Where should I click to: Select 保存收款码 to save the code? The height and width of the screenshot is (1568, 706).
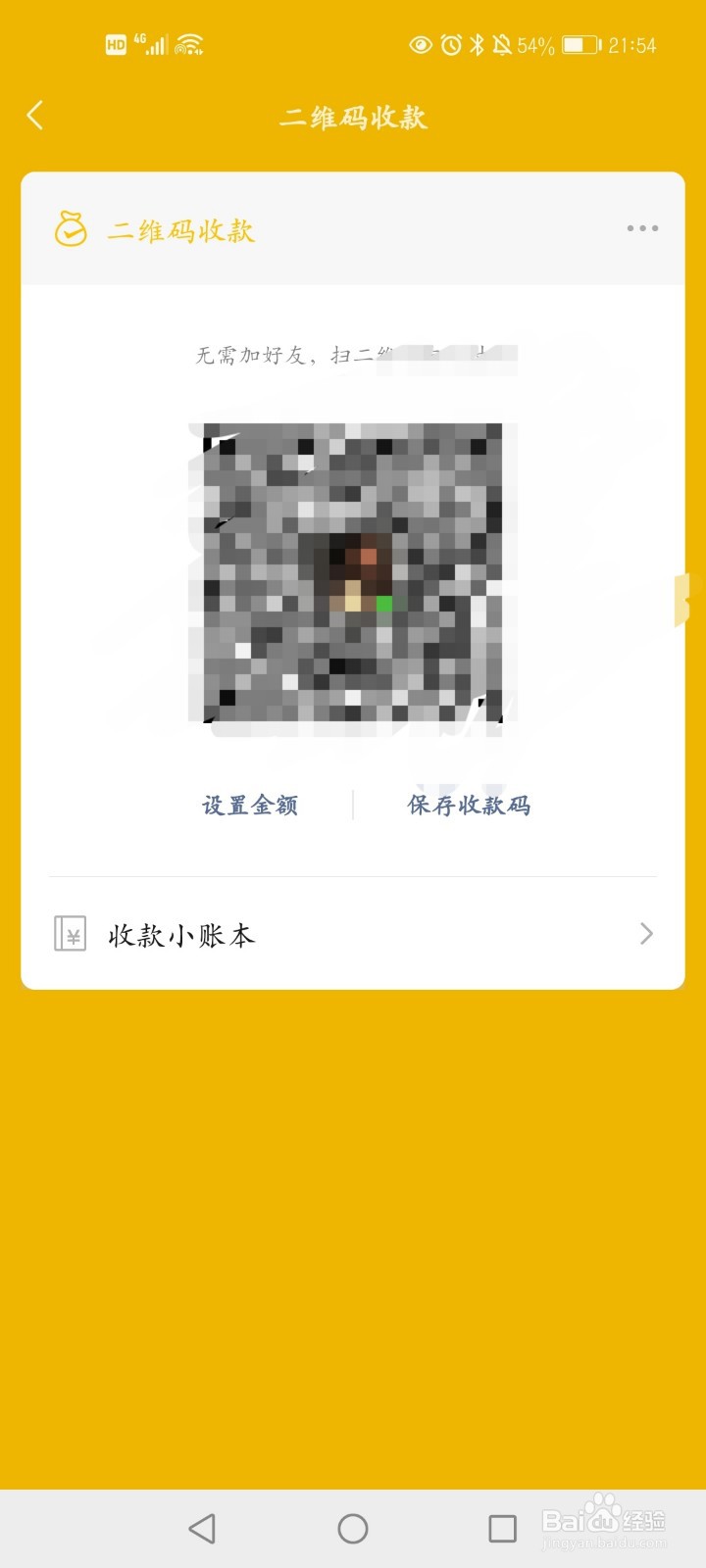tap(468, 805)
